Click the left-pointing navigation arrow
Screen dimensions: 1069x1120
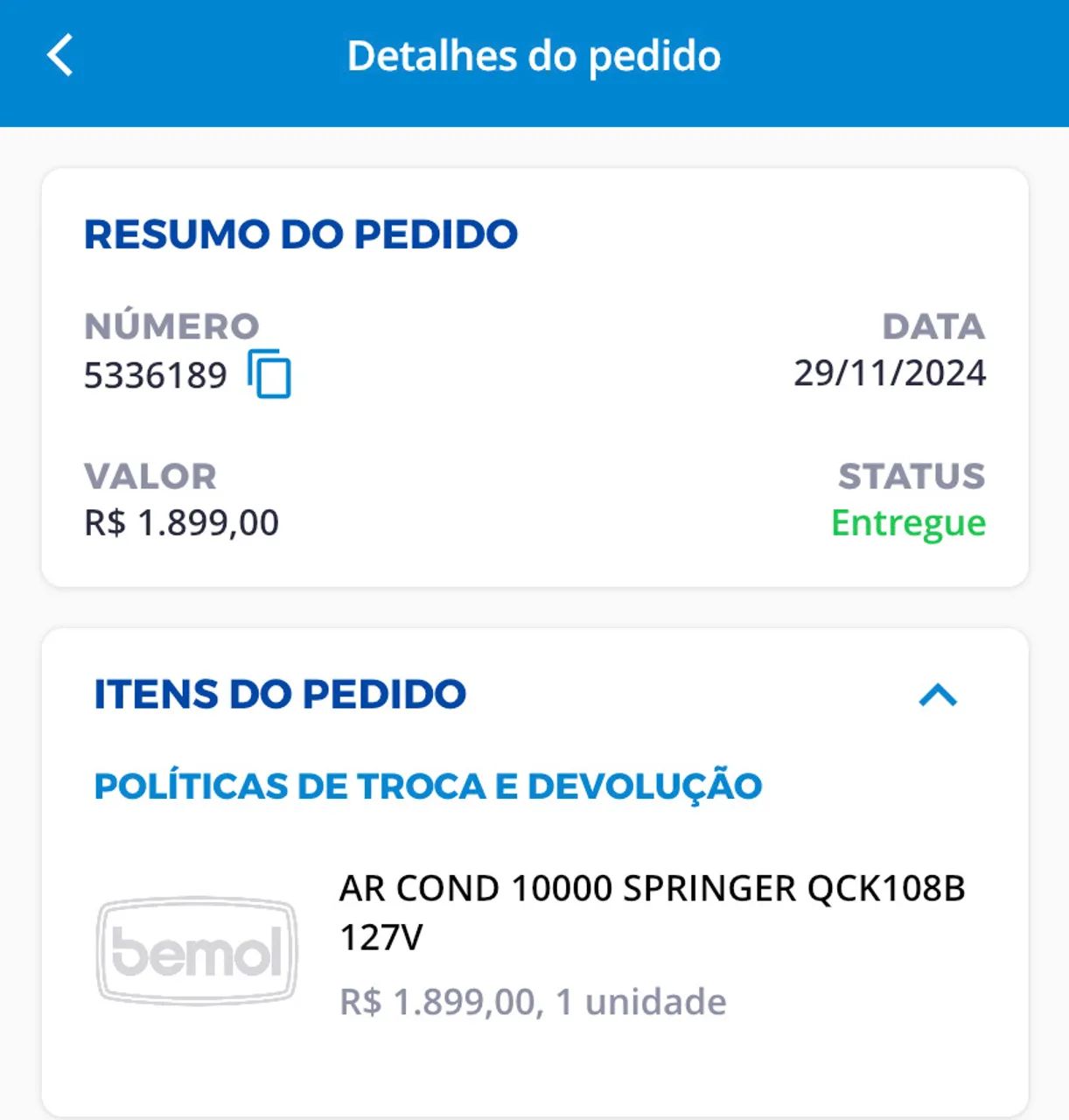point(59,55)
